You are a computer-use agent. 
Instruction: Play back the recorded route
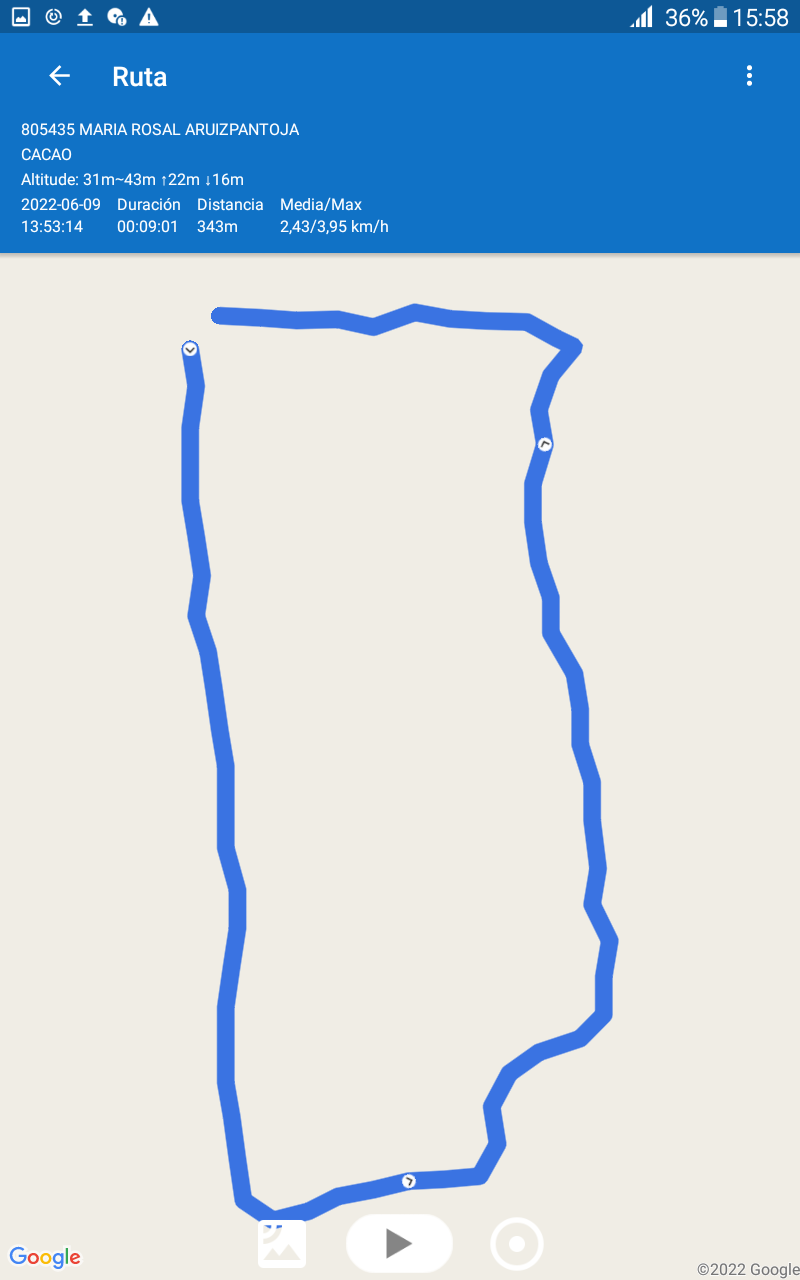pos(399,1243)
